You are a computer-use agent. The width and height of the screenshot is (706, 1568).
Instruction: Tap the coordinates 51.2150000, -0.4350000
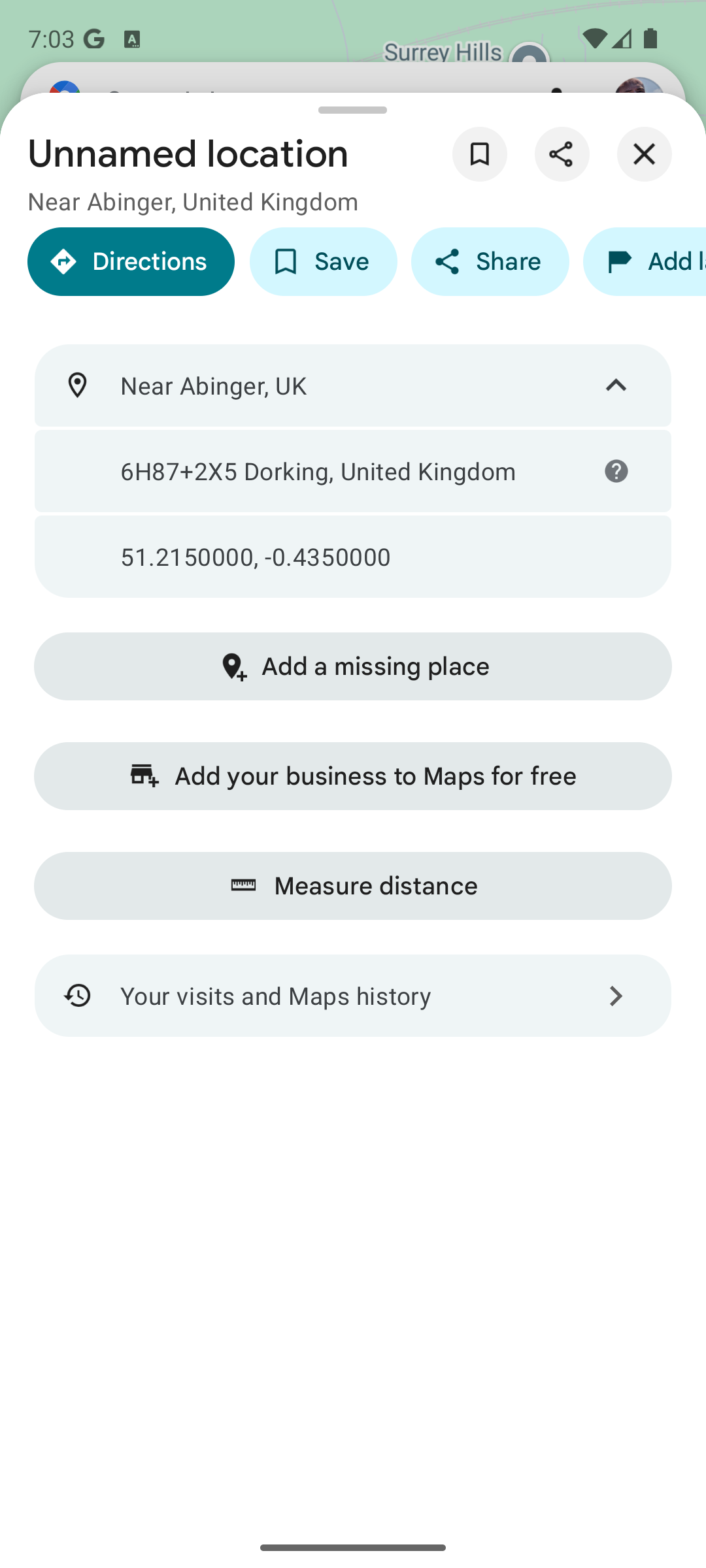coord(353,556)
